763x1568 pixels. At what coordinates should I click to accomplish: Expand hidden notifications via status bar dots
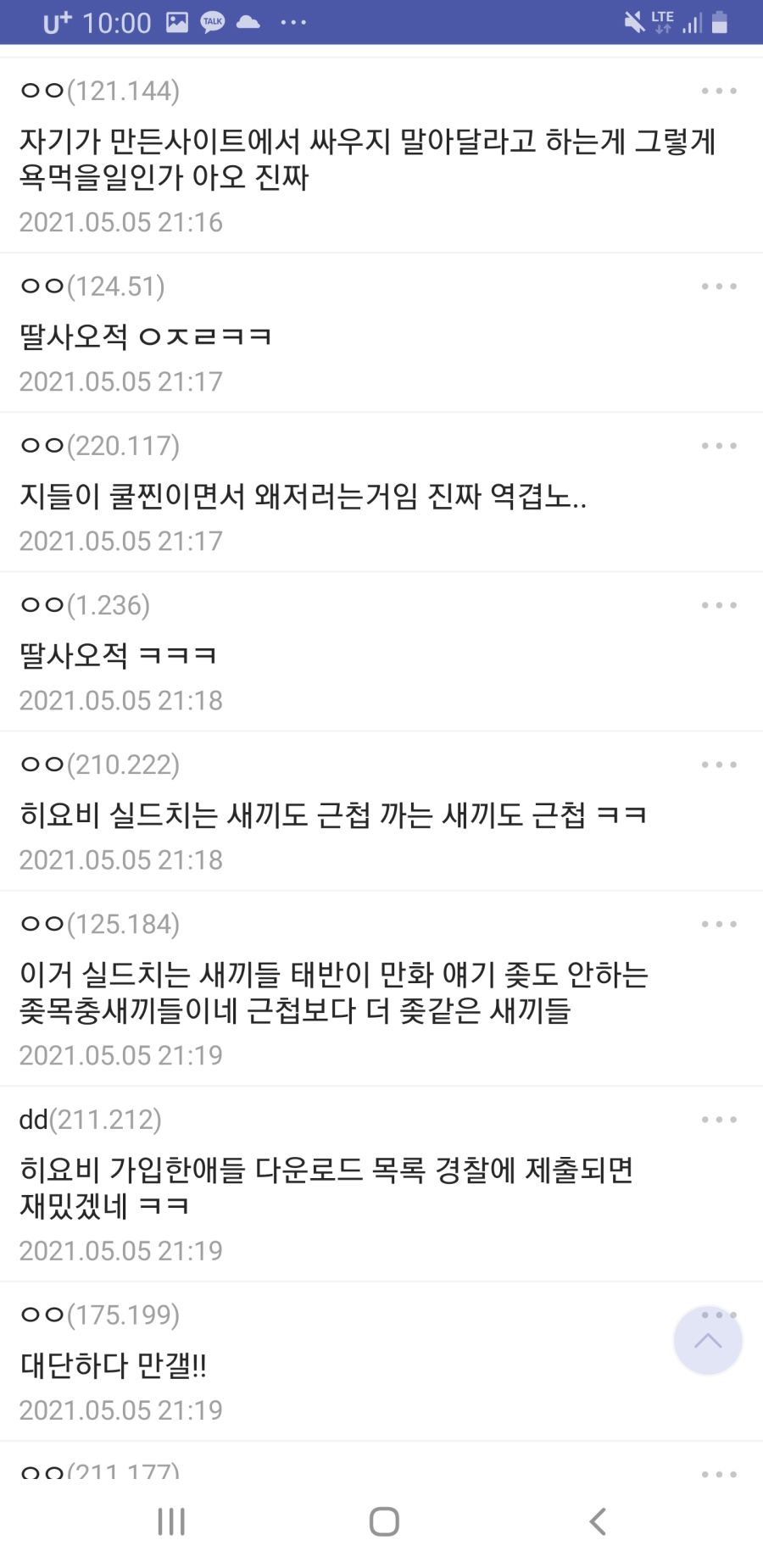(292, 21)
